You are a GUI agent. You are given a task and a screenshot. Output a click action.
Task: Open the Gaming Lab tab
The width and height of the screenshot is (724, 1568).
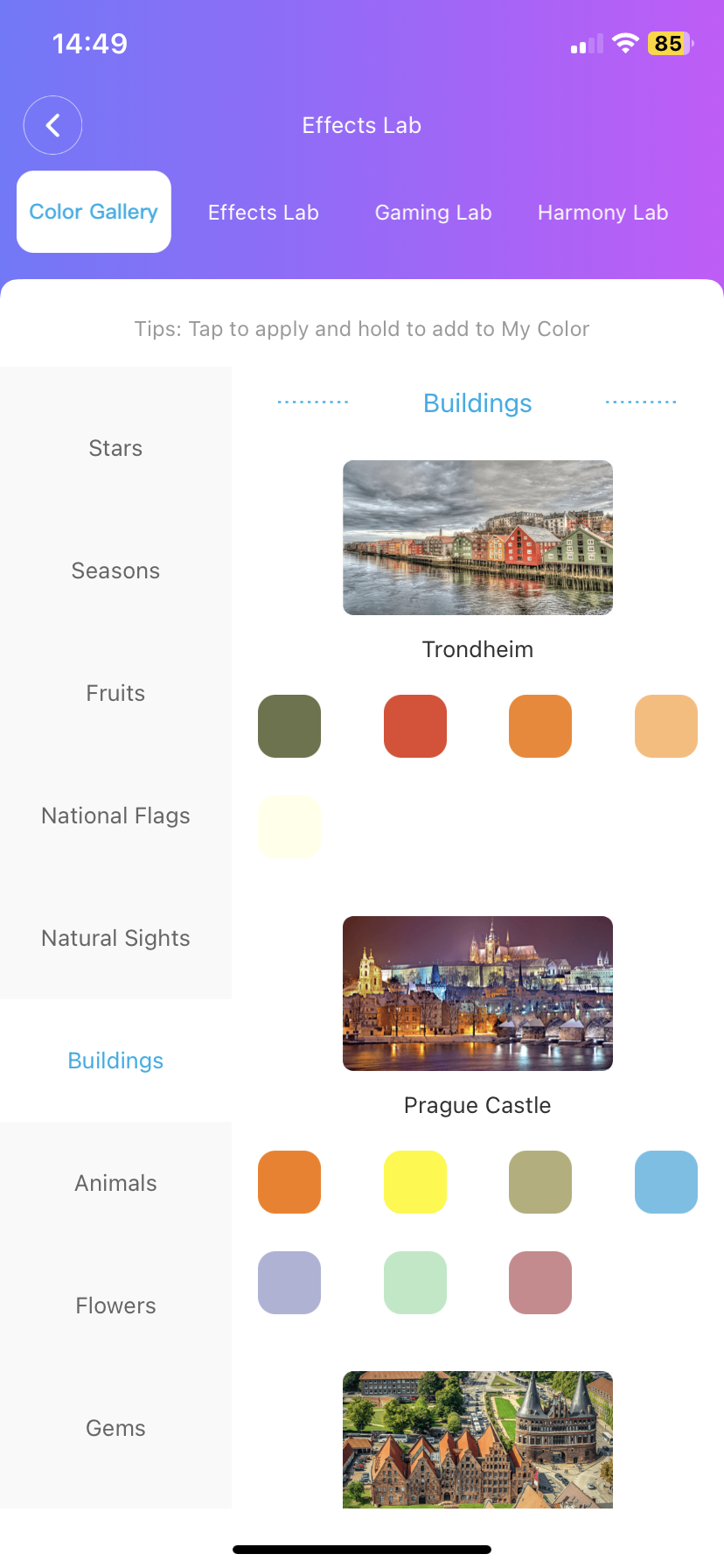pos(433,213)
